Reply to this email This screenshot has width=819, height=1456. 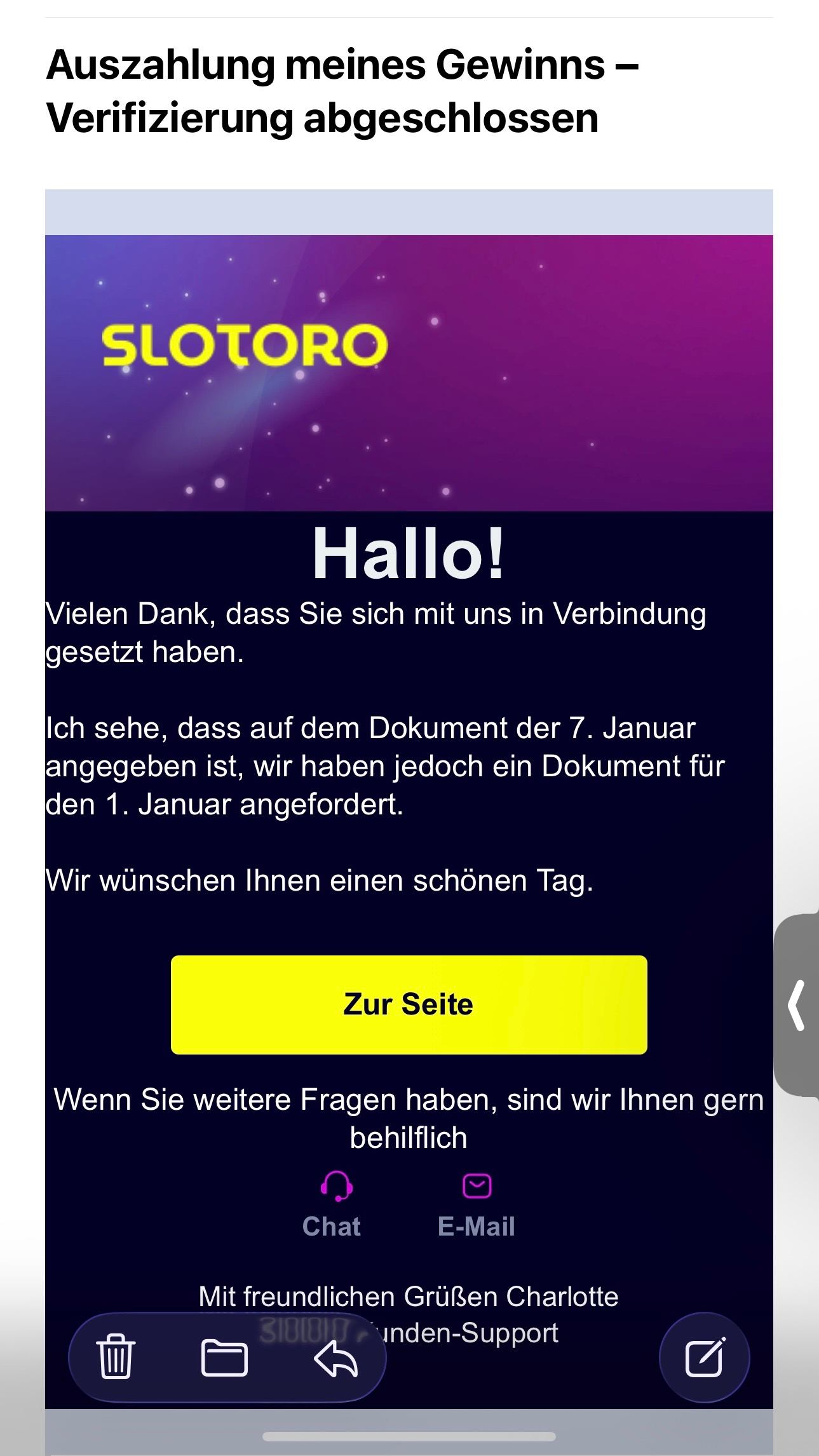coord(335,1358)
